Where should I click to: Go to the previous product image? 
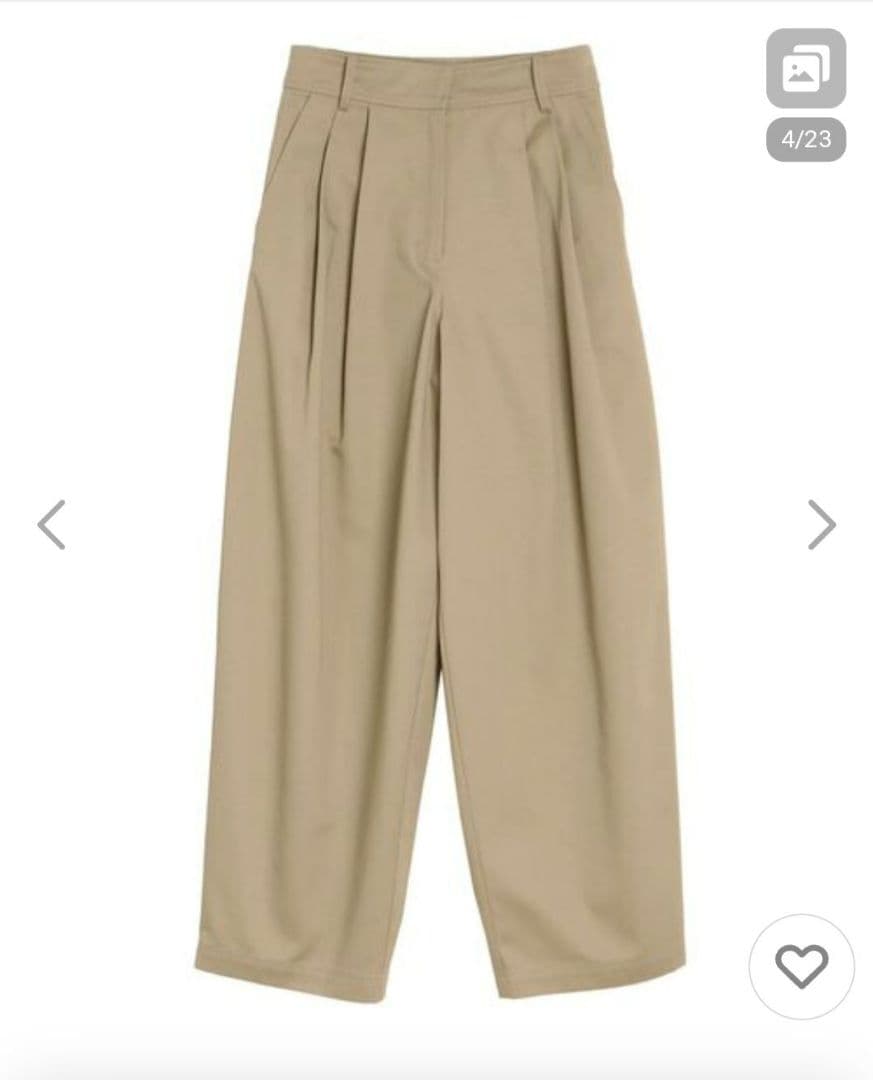point(51,524)
